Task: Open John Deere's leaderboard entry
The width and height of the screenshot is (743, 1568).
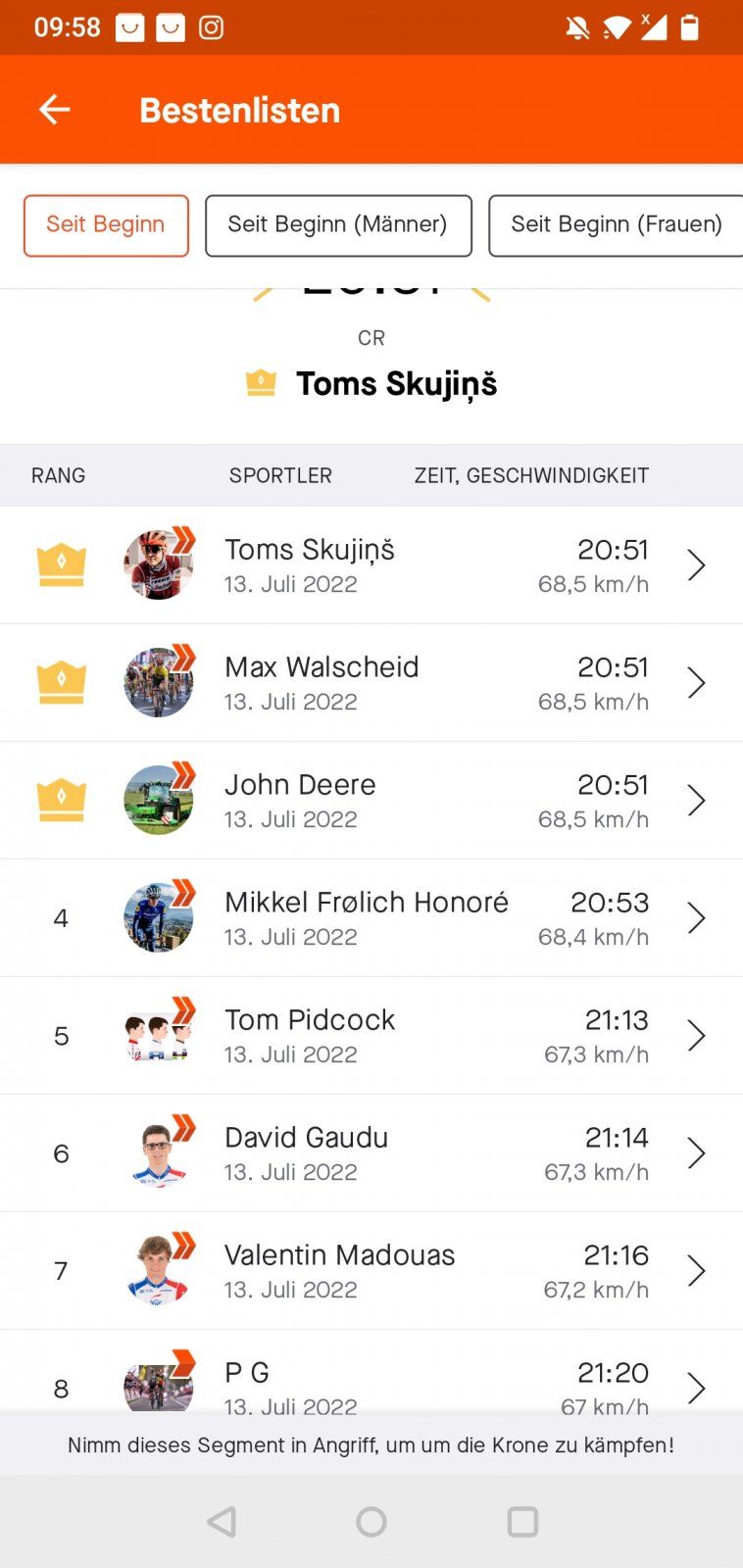Action: click(x=371, y=801)
